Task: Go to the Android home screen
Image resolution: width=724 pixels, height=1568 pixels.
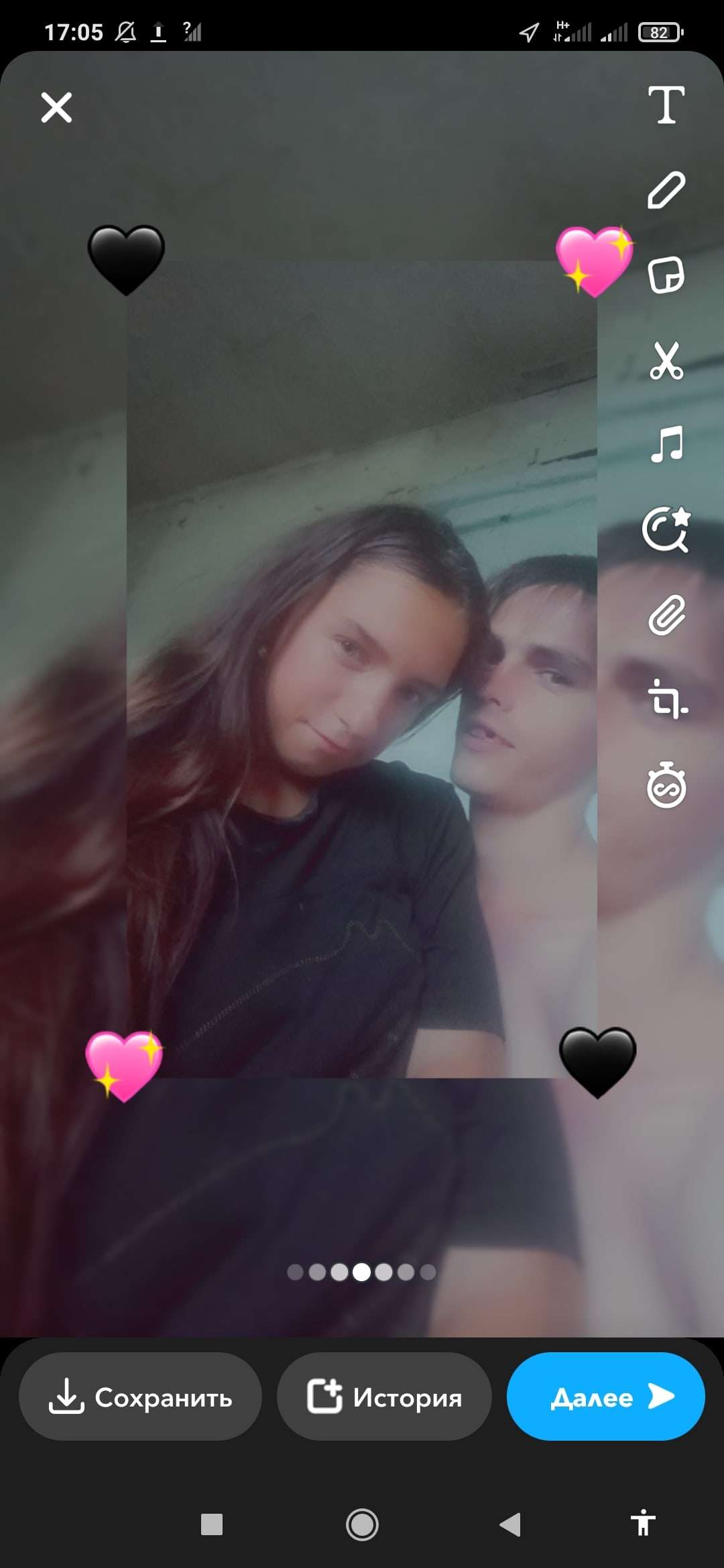Action: [x=362, y=1524]
